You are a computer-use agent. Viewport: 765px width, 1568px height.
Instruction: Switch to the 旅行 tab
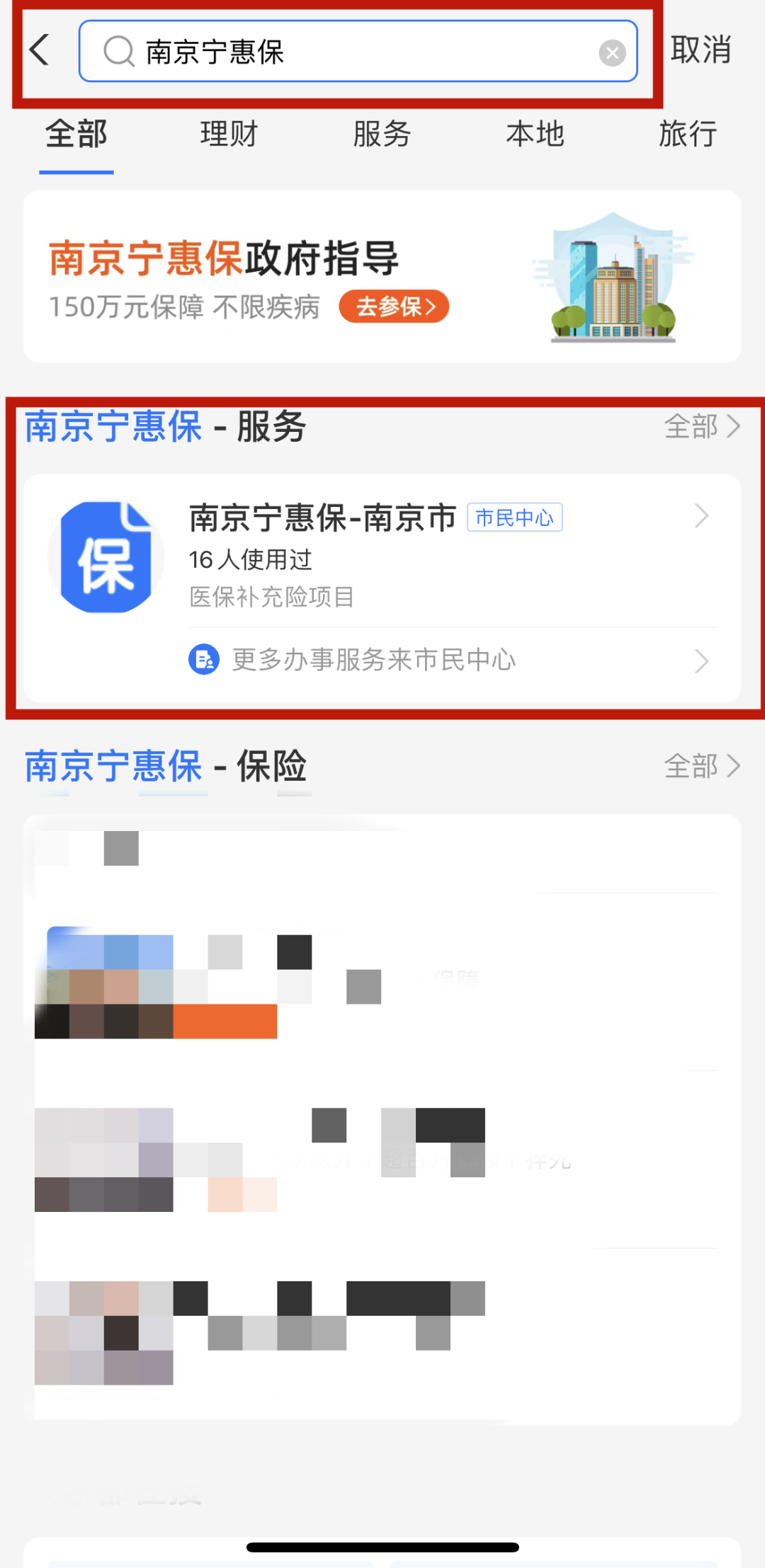(x=688, y=134)
